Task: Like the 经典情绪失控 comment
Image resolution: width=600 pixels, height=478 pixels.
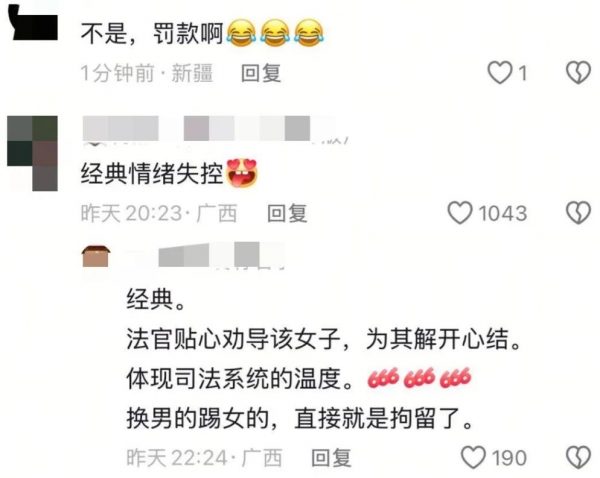Action: pyautogui.click(x=460, y=213)
